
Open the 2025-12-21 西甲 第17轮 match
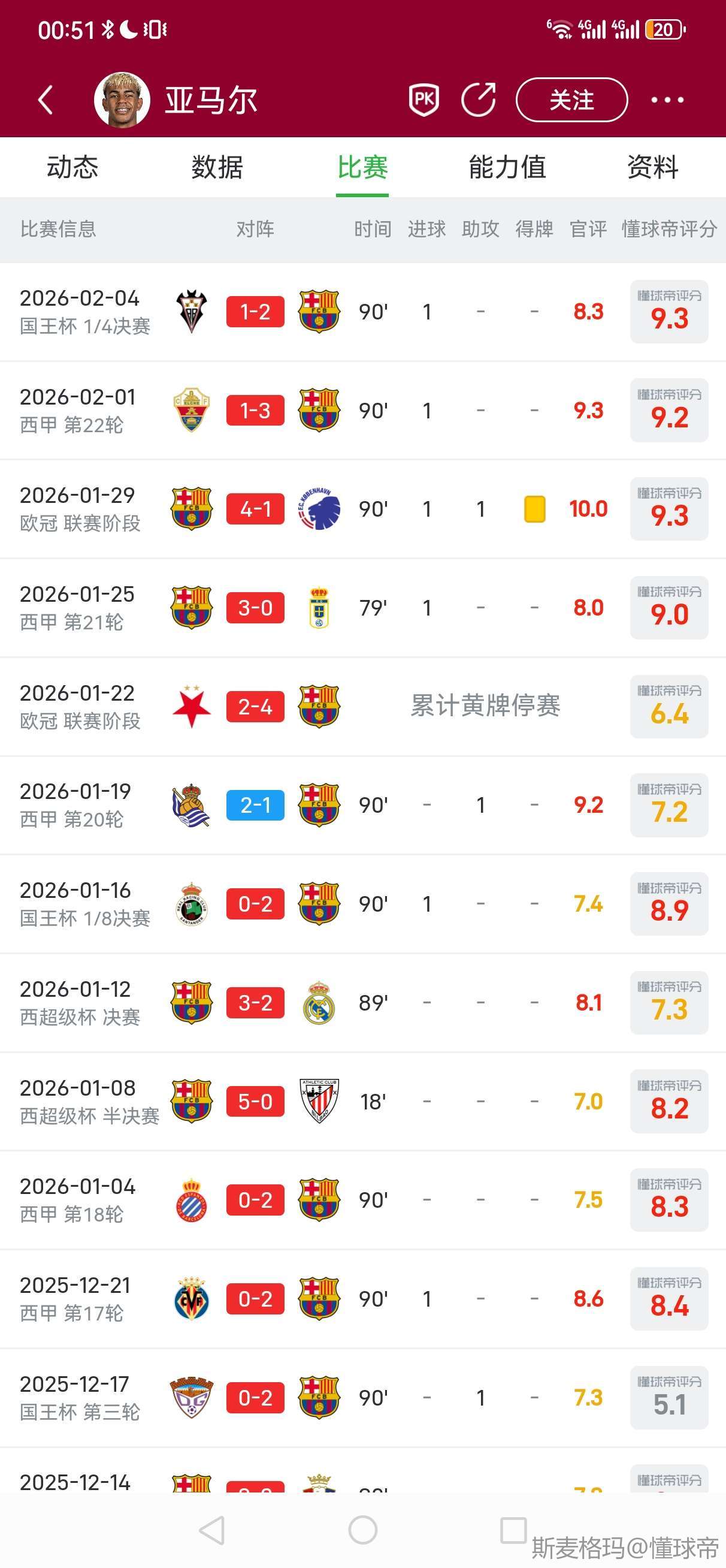click(x=256, y=1299)
